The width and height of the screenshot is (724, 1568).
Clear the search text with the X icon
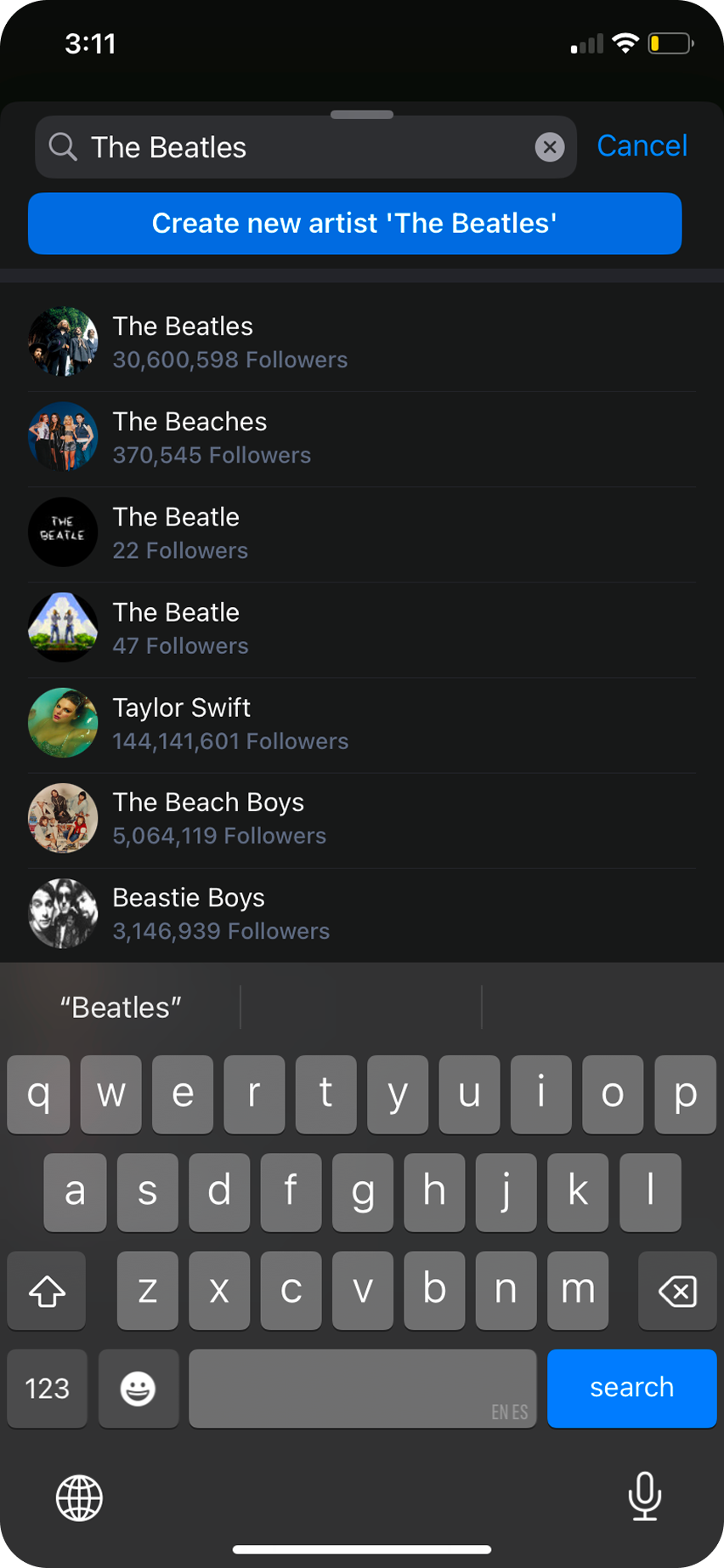pos(550,147)
